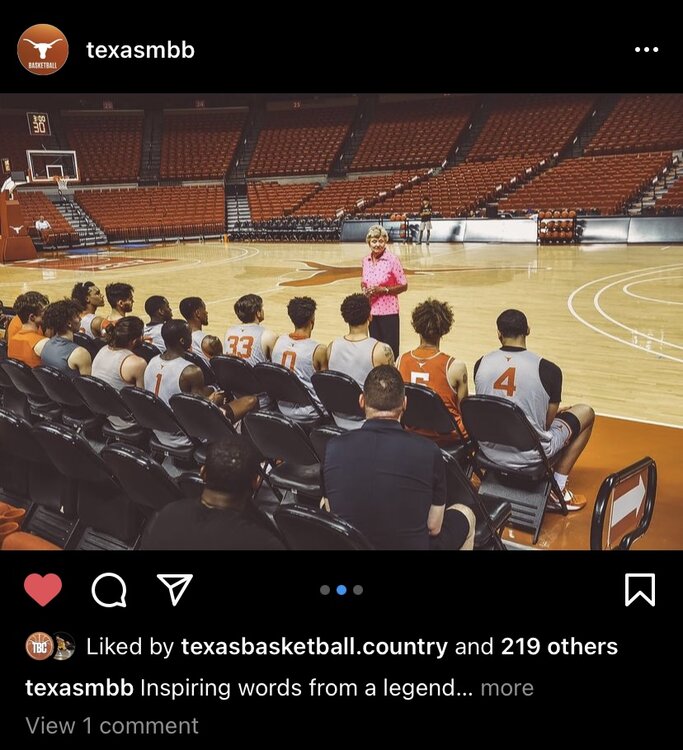Expand caption by tapping more
Image resolution: width=683 pixels, height=750 pixels.
coord(506,688)
